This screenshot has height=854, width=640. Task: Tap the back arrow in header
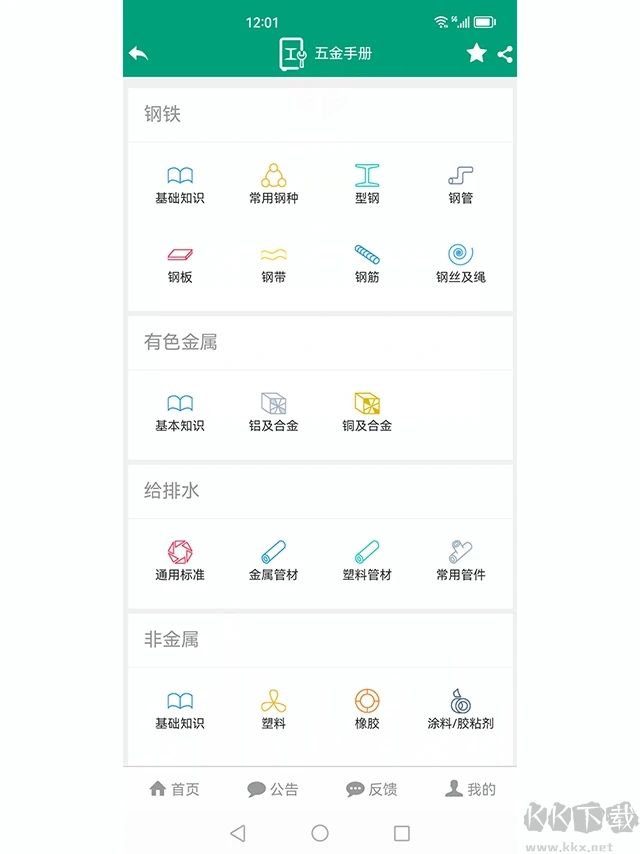(x=139, y=54)
